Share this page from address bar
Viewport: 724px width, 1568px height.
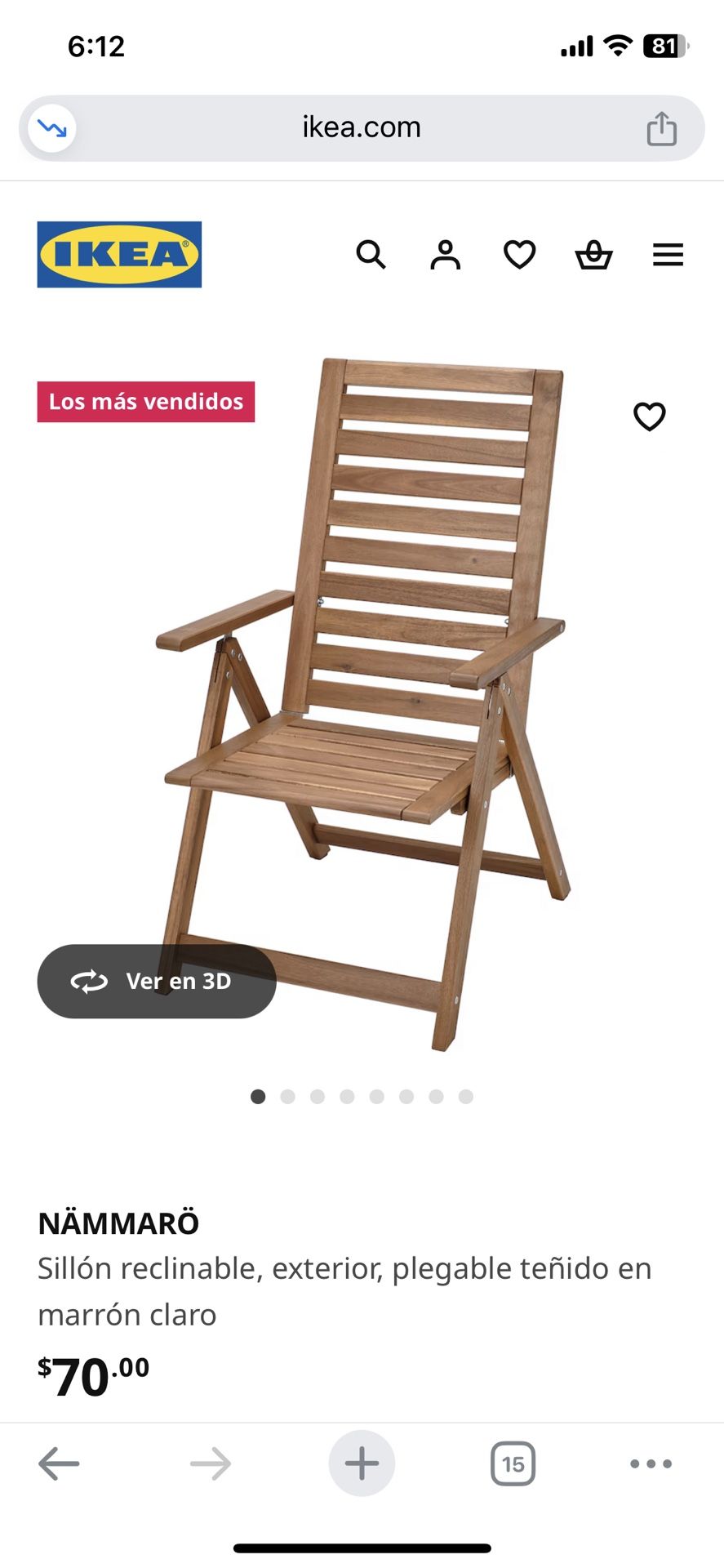click(661, 128)
